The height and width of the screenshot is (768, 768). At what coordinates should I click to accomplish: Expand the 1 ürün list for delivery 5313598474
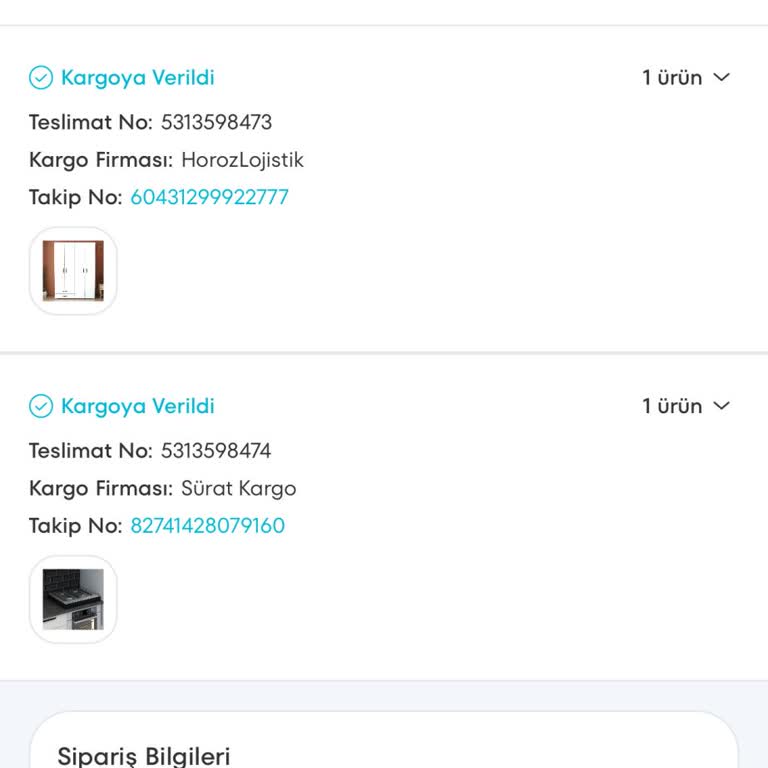686,406
